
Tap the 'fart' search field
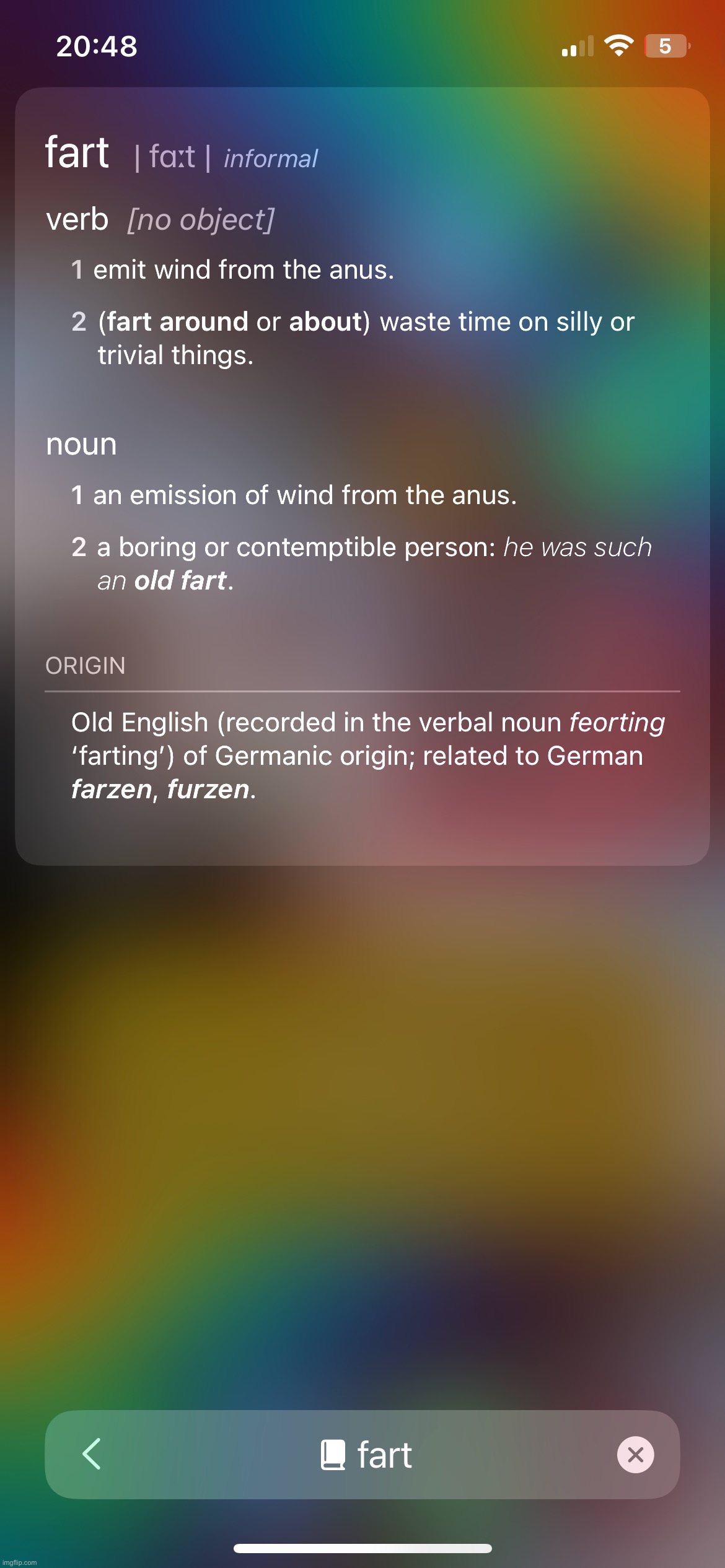(x=367, y=1454)
